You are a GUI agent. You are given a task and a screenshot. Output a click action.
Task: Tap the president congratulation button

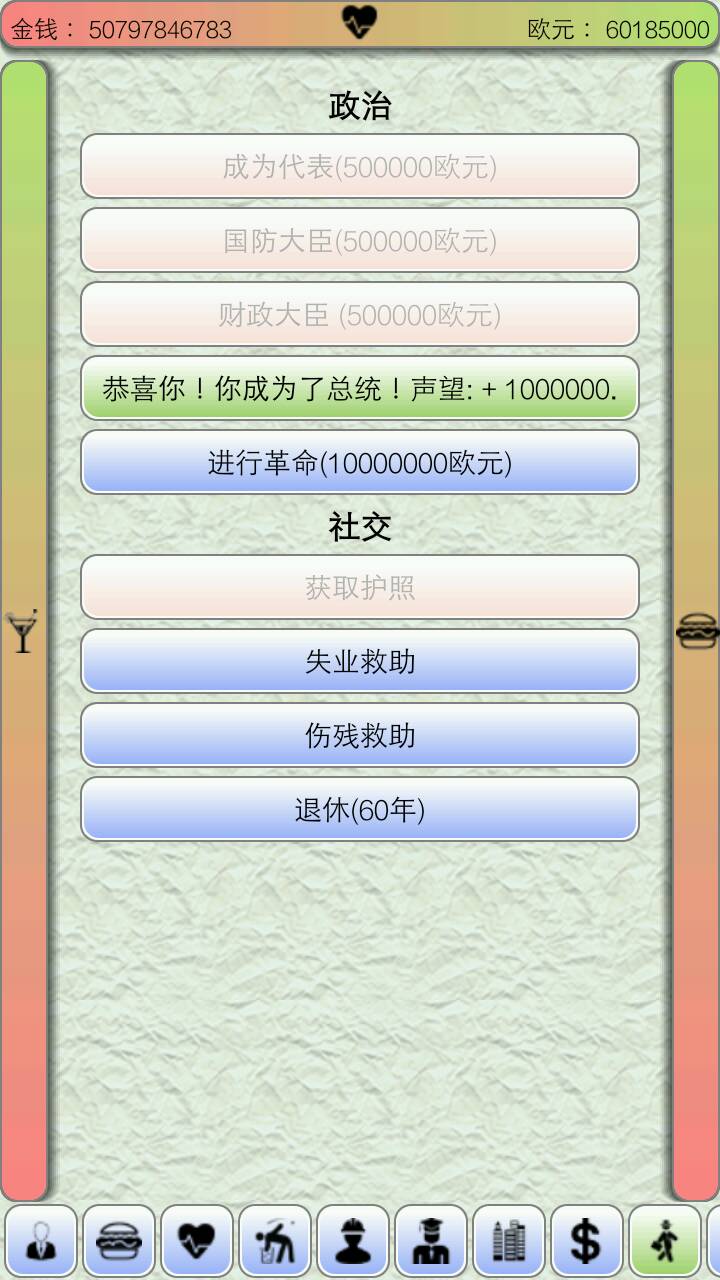pos(359,389)
